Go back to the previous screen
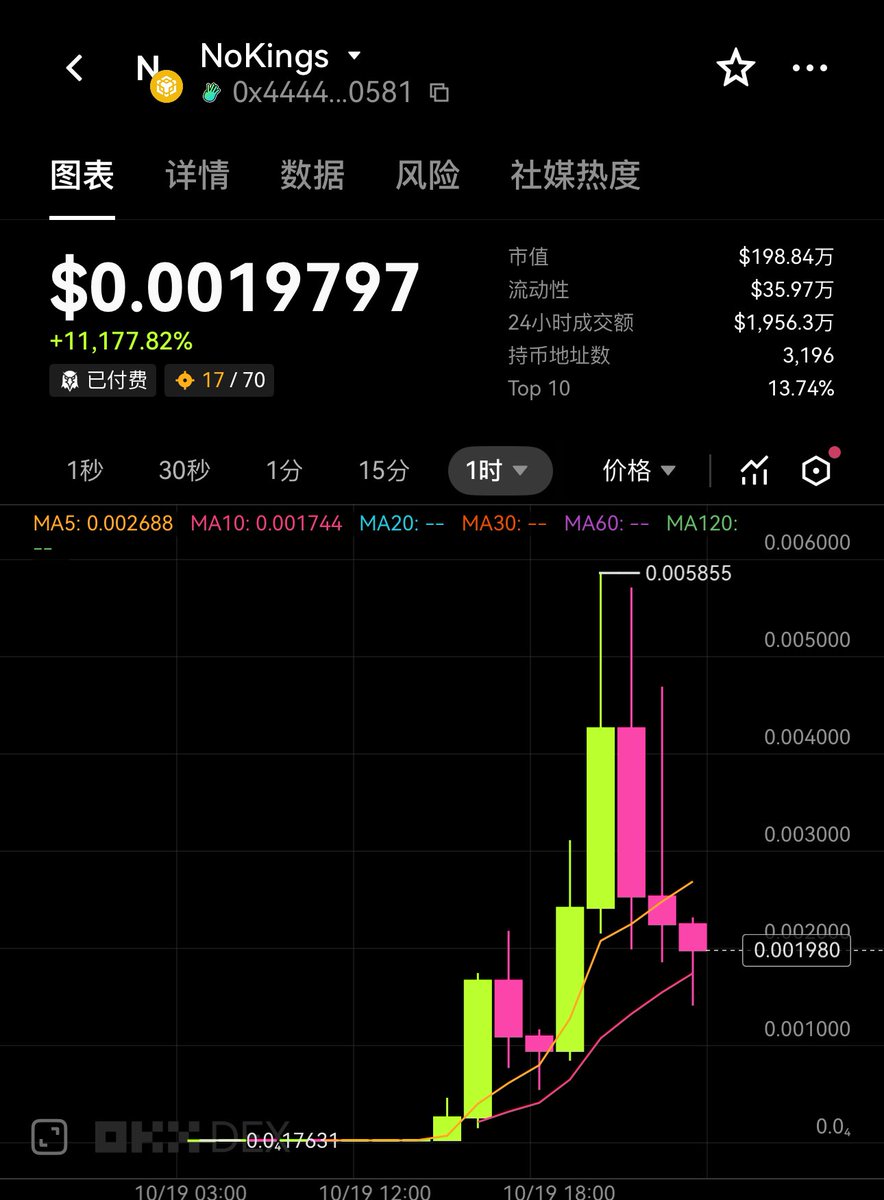This screenshot has height=1200, width=884. coord(74,68)
